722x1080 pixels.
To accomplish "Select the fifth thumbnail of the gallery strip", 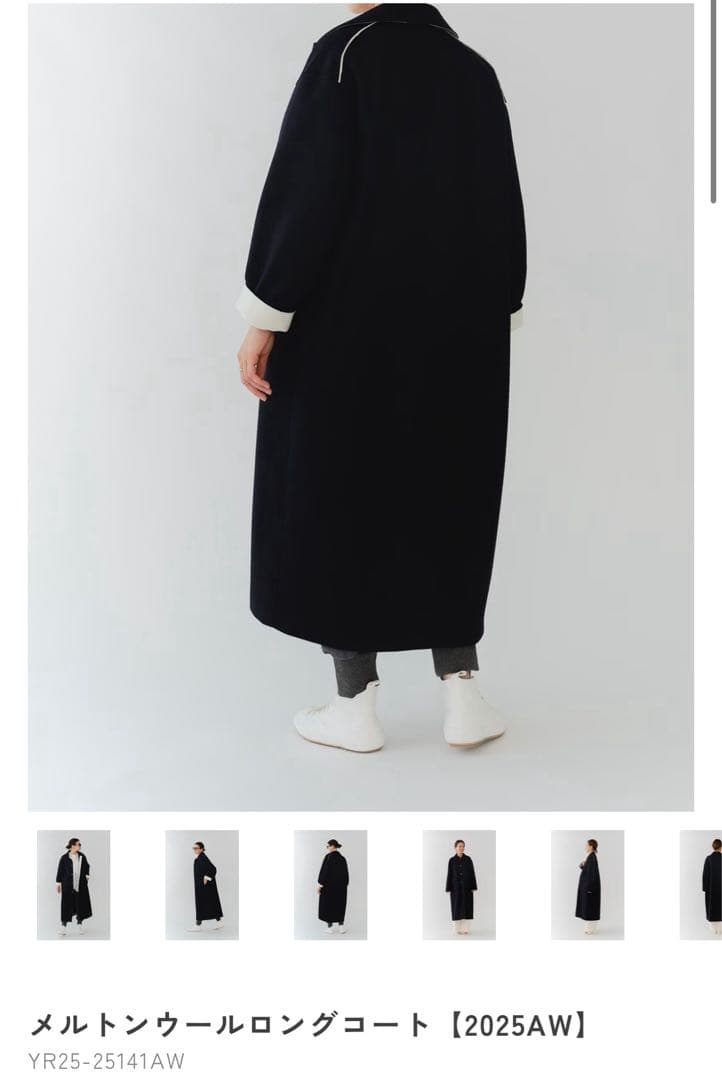I will (x=587, y=885).
